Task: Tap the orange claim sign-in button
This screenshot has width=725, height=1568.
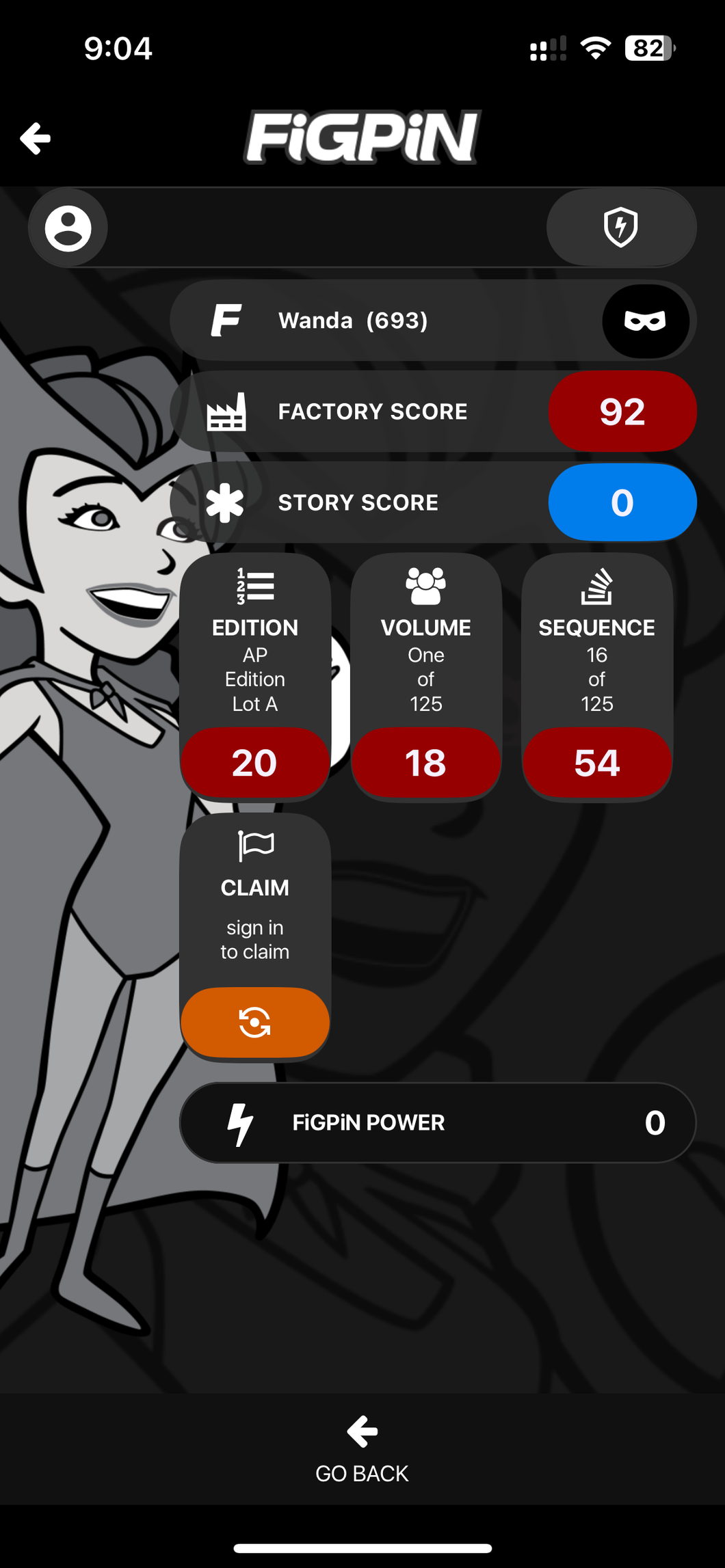Action: 254,1022
